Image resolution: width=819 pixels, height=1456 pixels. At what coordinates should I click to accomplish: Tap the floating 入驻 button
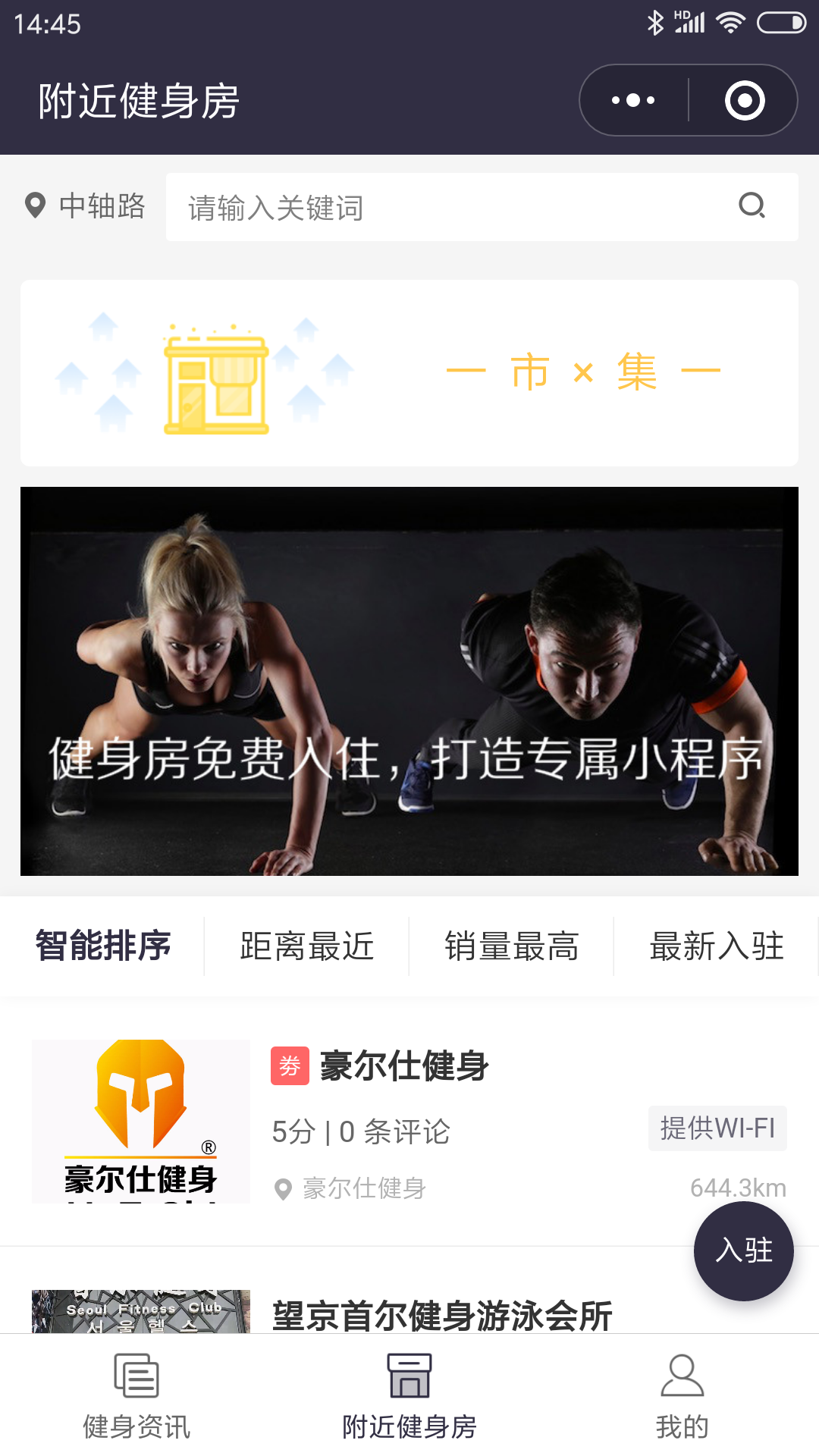click(x=743, y=1250)
